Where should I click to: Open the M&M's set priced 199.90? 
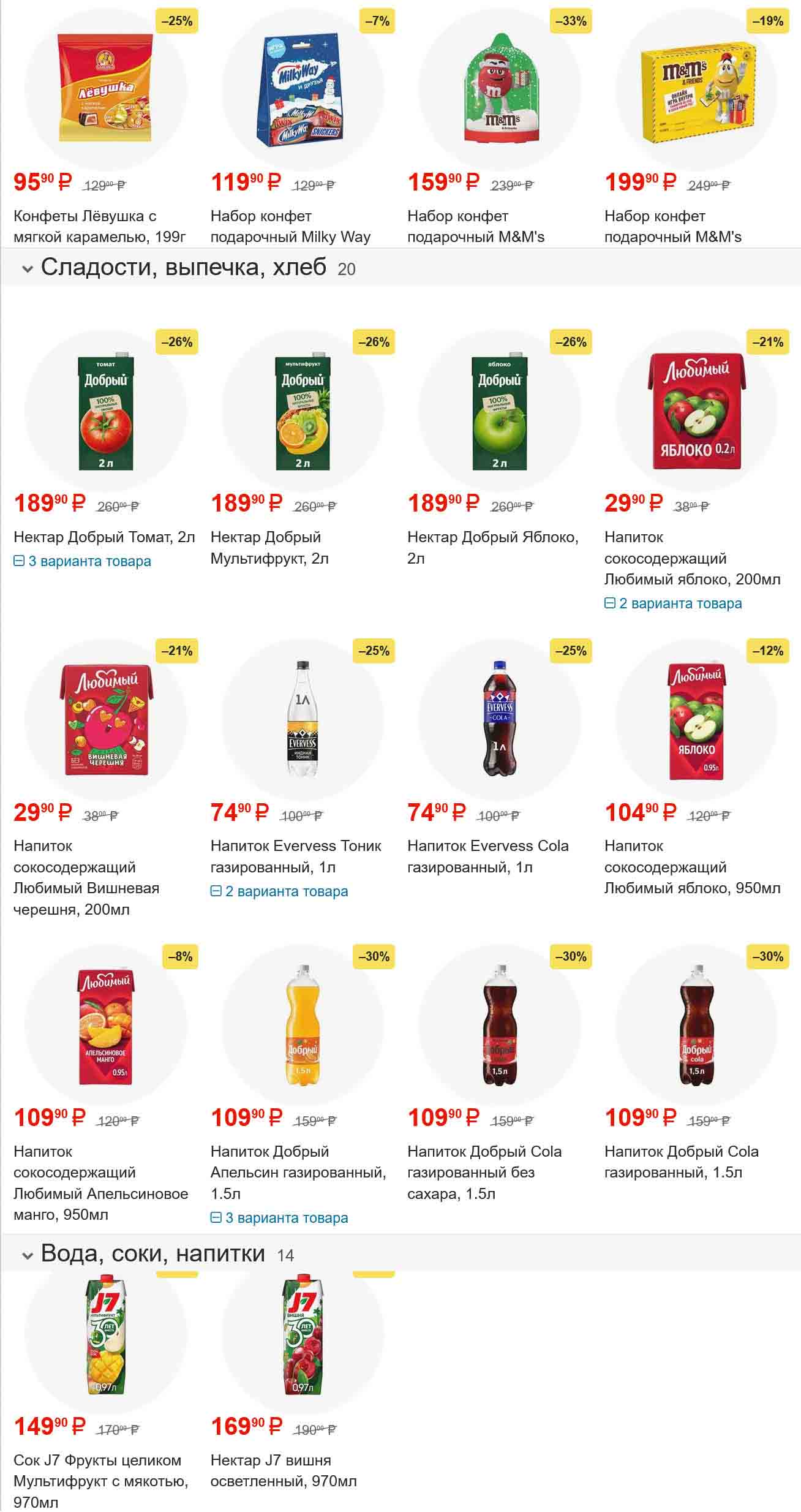tap(672, 226)
